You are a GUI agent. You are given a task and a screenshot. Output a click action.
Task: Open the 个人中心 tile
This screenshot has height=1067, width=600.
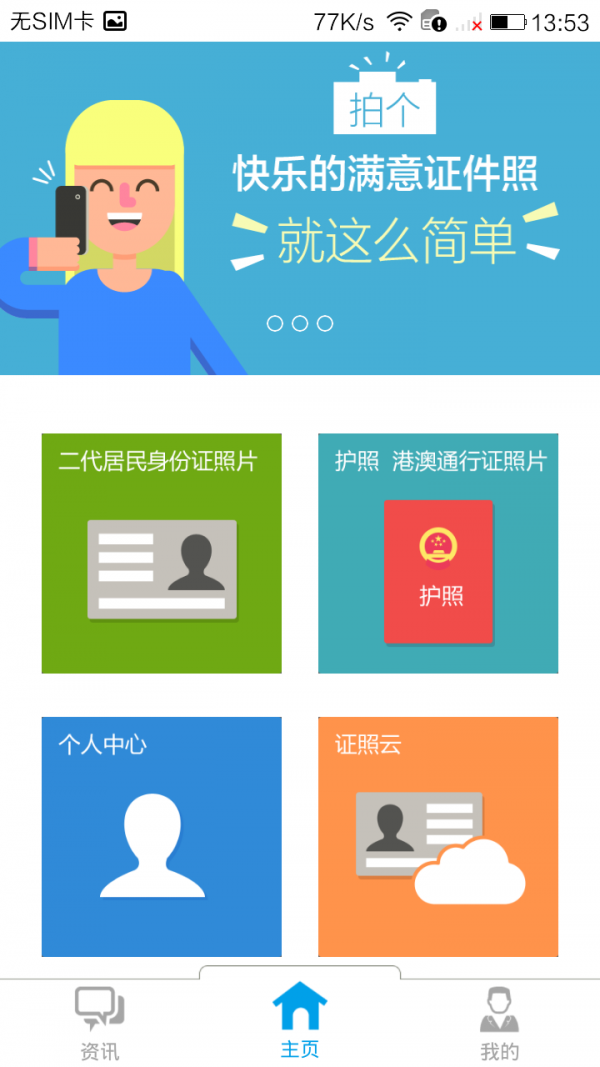tap(161, 836)
